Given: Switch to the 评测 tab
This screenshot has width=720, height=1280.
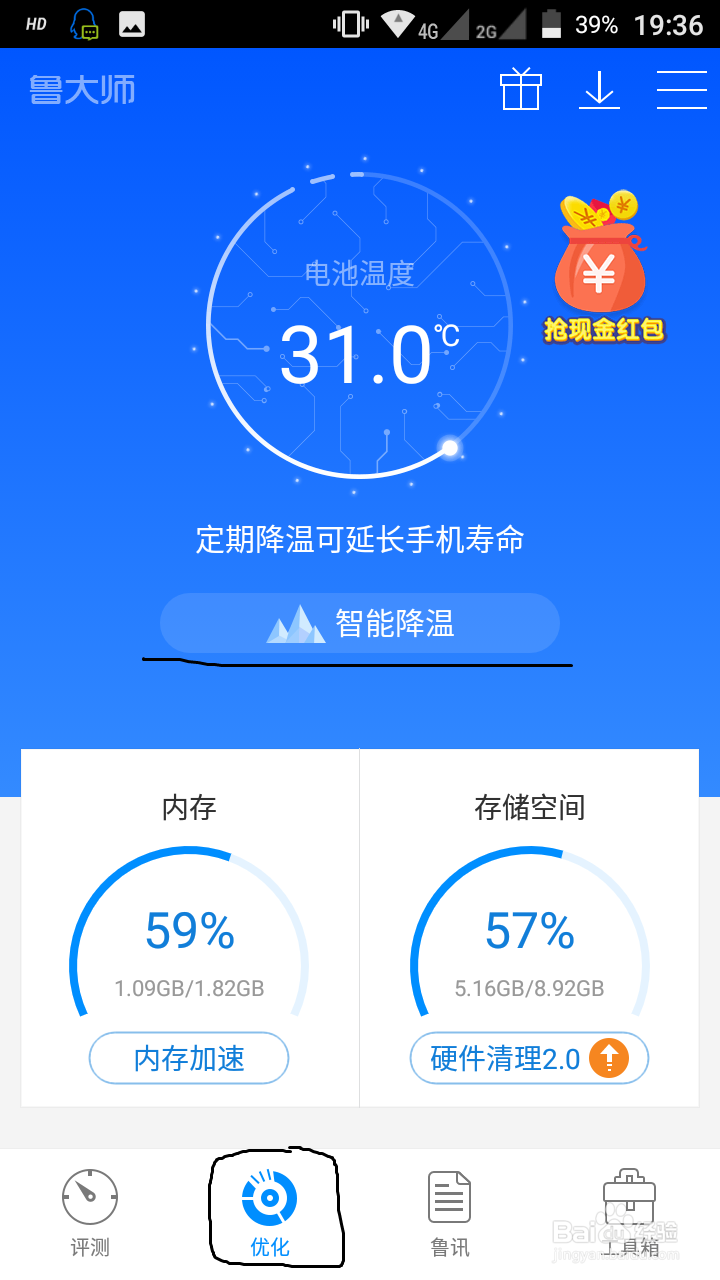Looking at the screenshot, I should [89, 1210].
